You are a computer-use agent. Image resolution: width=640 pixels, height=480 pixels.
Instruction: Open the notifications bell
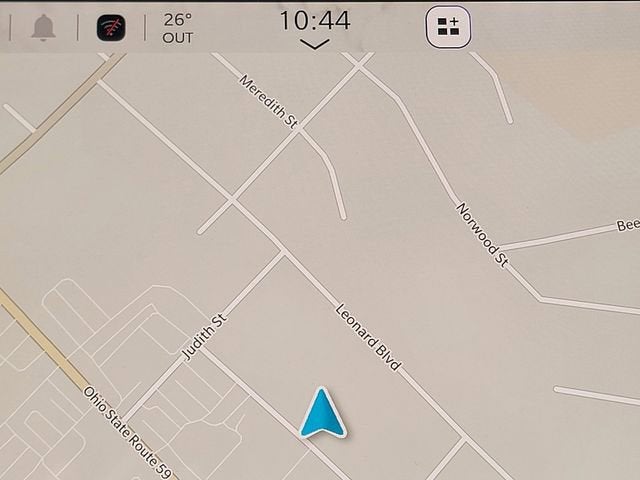pyautogui.click(x=43, y=27)
